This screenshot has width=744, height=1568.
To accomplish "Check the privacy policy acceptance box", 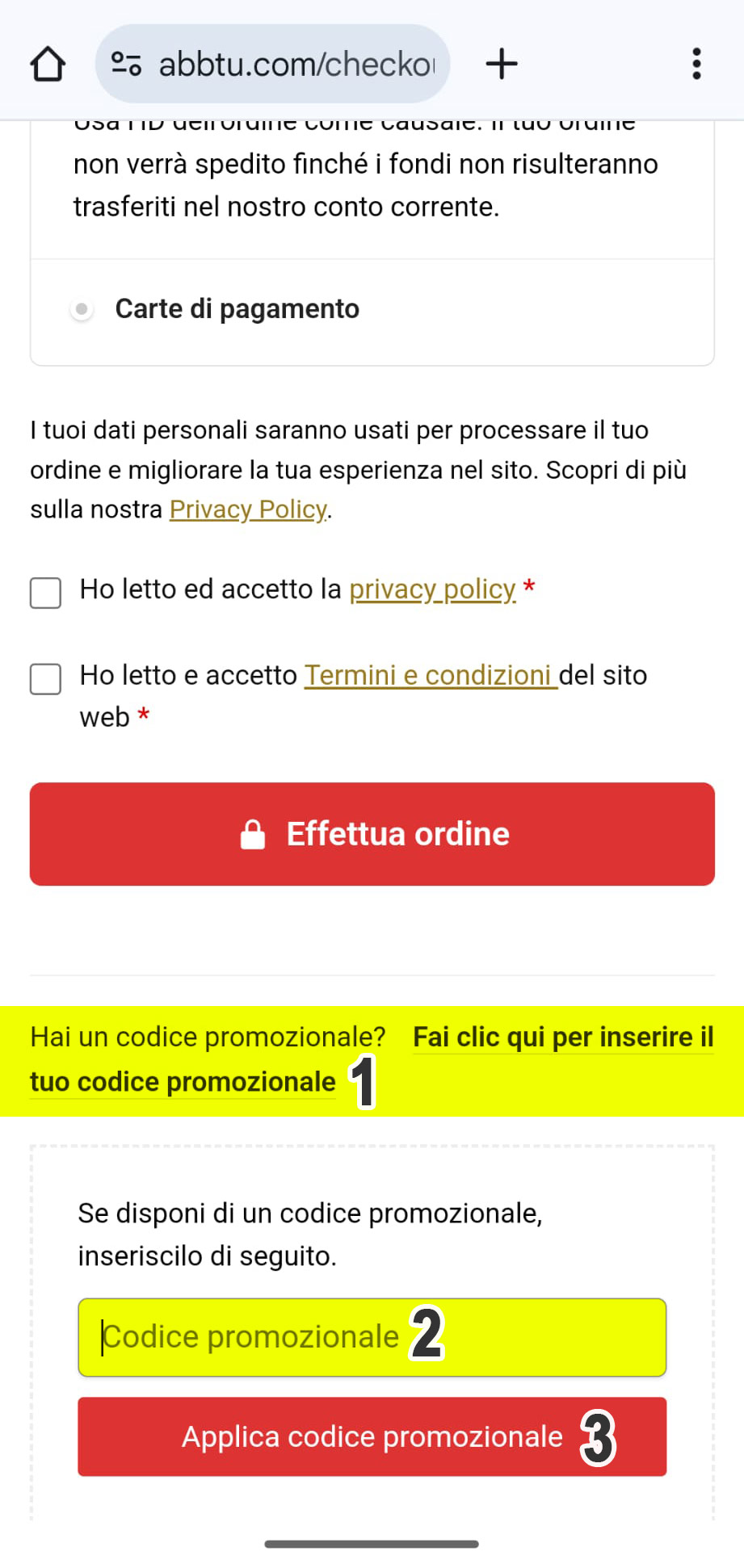I will click(x=45, y=593).
